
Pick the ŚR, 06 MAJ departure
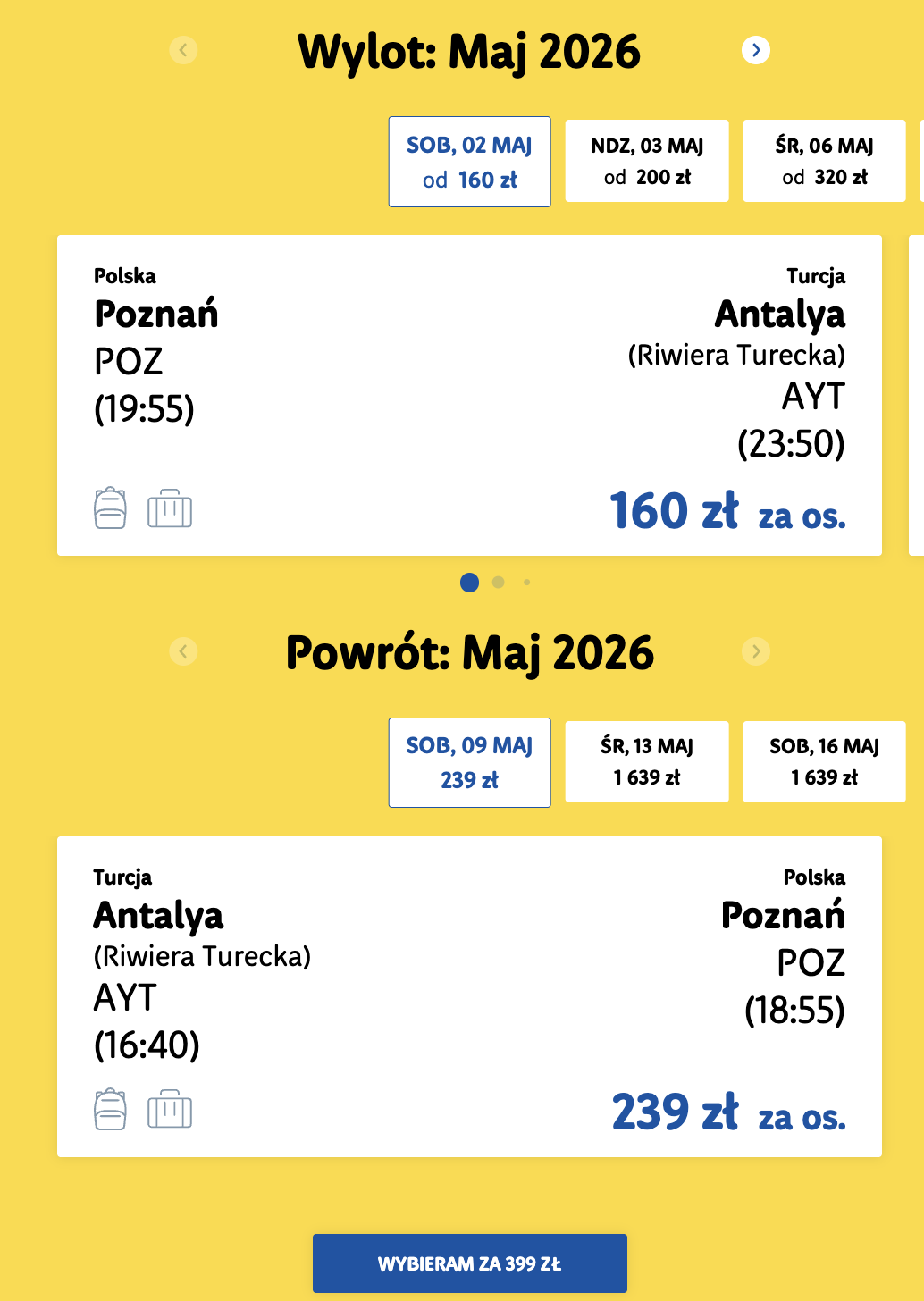coord(824,161)
